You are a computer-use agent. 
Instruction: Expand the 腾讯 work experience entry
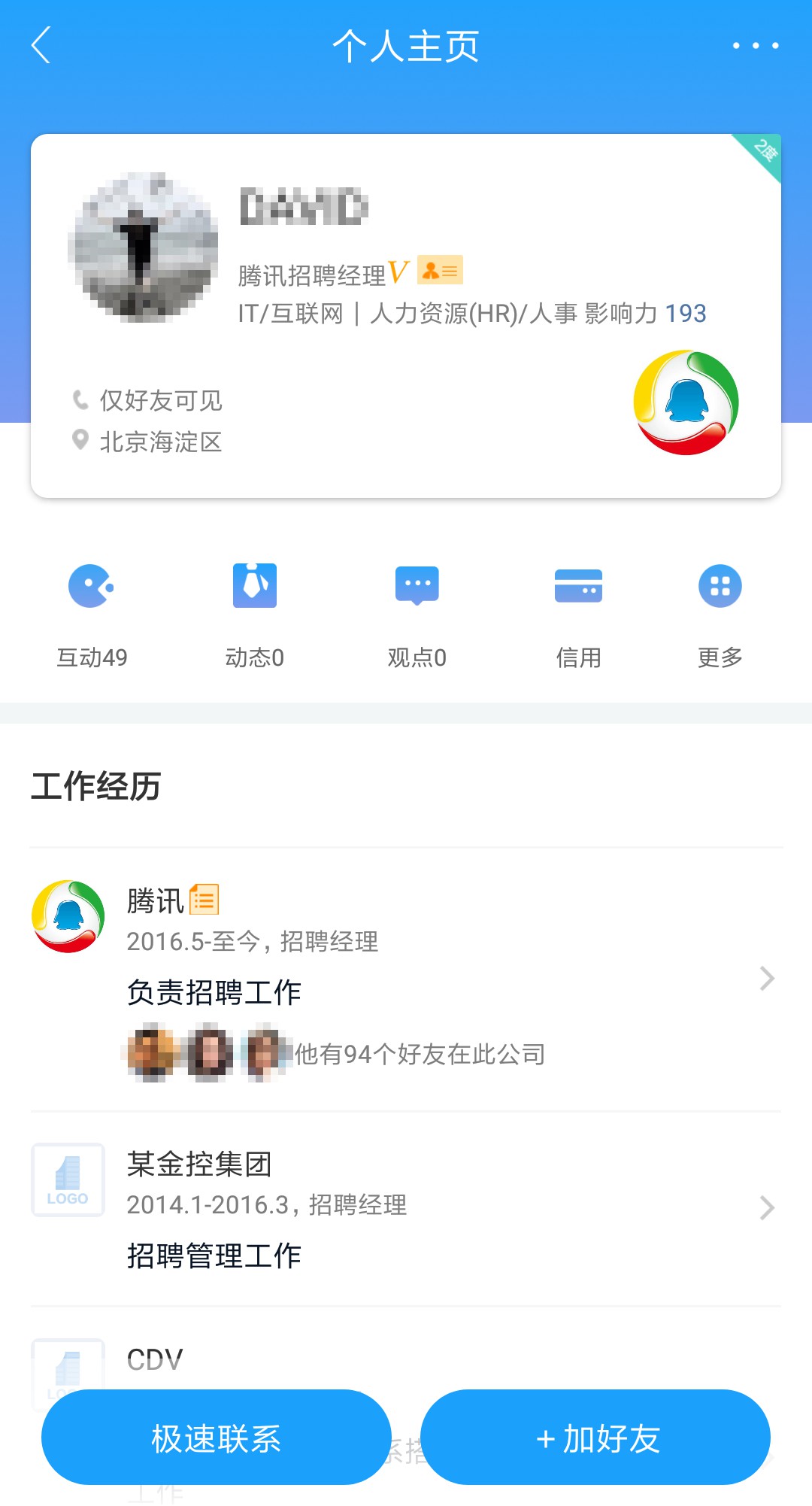[767, 979]
